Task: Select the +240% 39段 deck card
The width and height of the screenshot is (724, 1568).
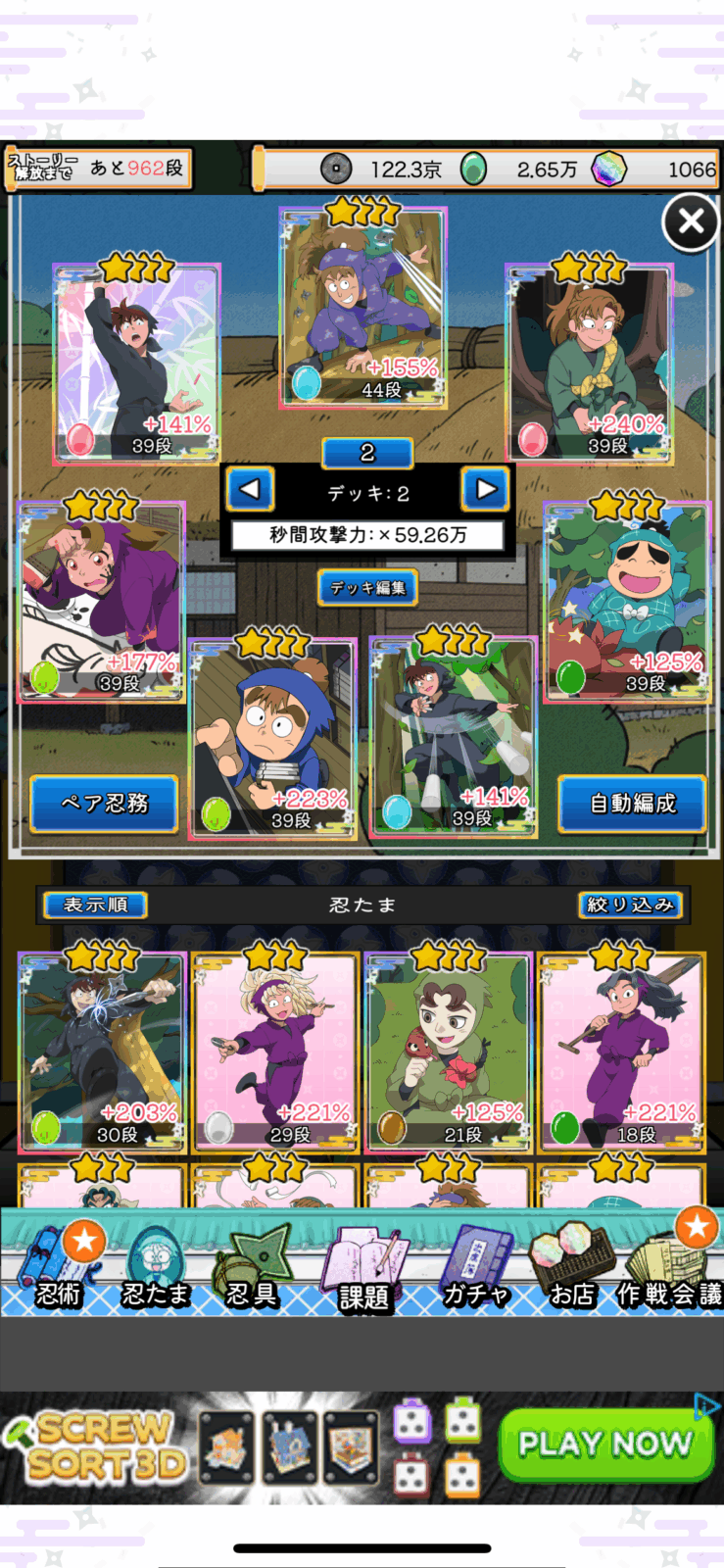Action: 589,363
